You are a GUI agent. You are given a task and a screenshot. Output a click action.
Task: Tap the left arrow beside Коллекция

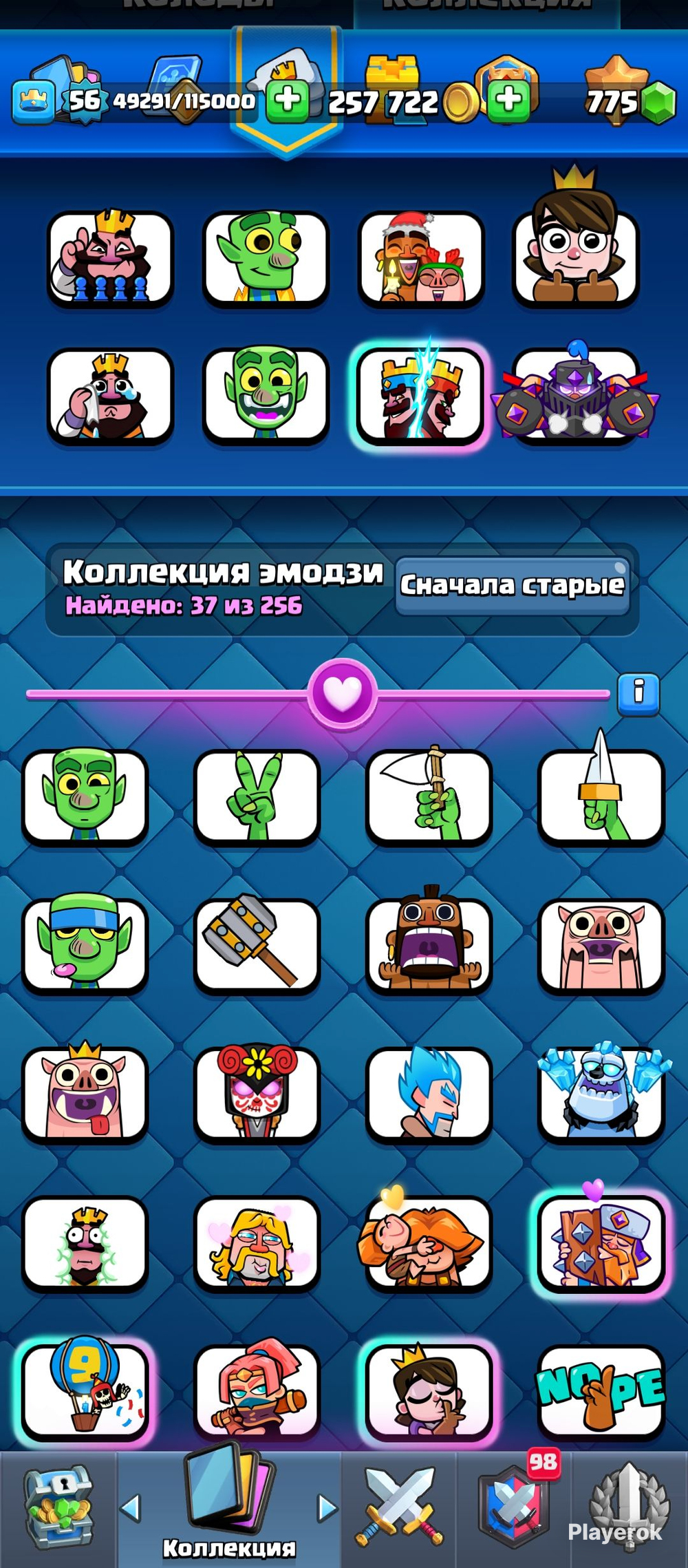(131, 1509)
